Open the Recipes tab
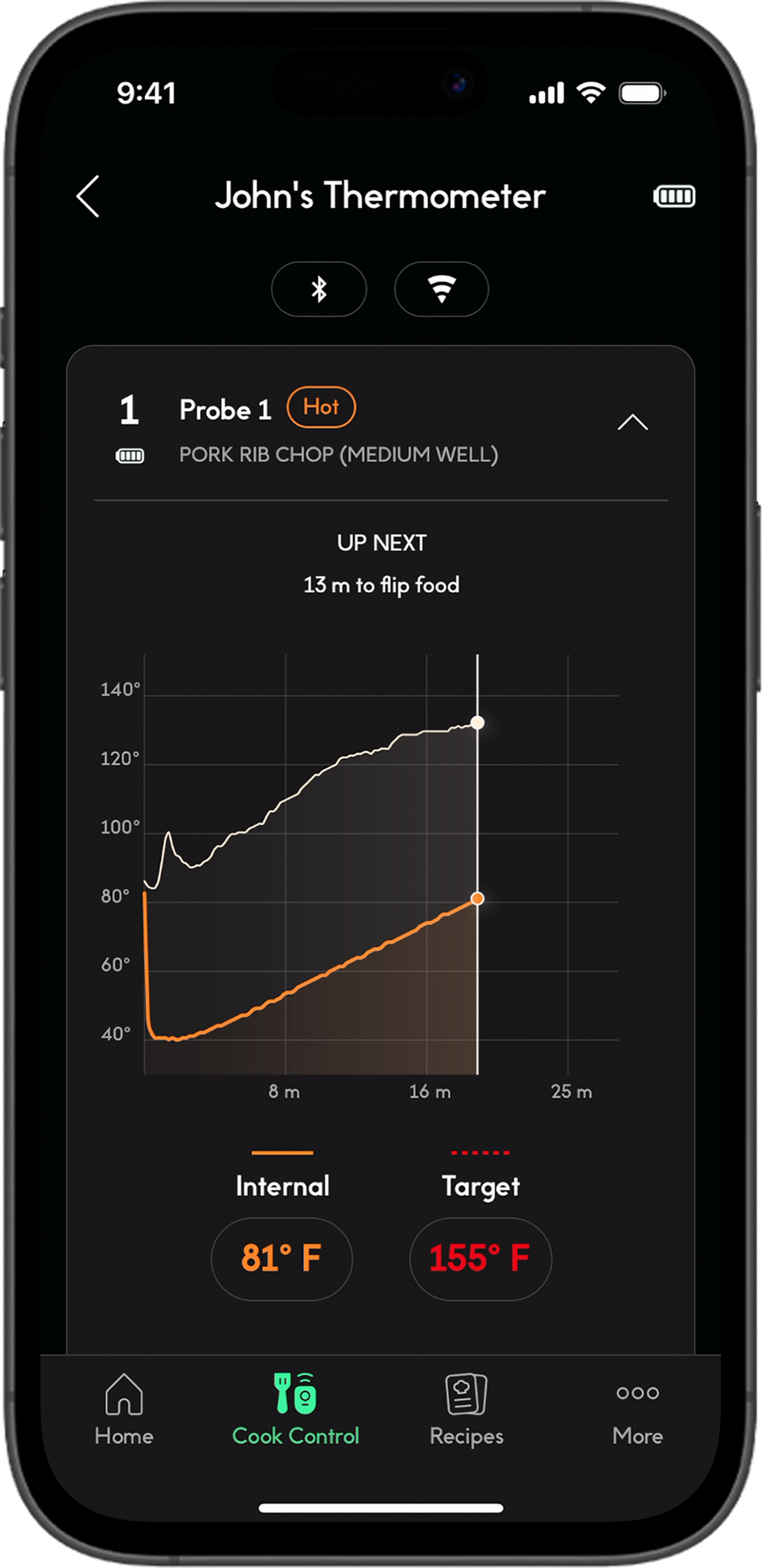This screenshot has height=1568, width=763. coord(466,1411)
